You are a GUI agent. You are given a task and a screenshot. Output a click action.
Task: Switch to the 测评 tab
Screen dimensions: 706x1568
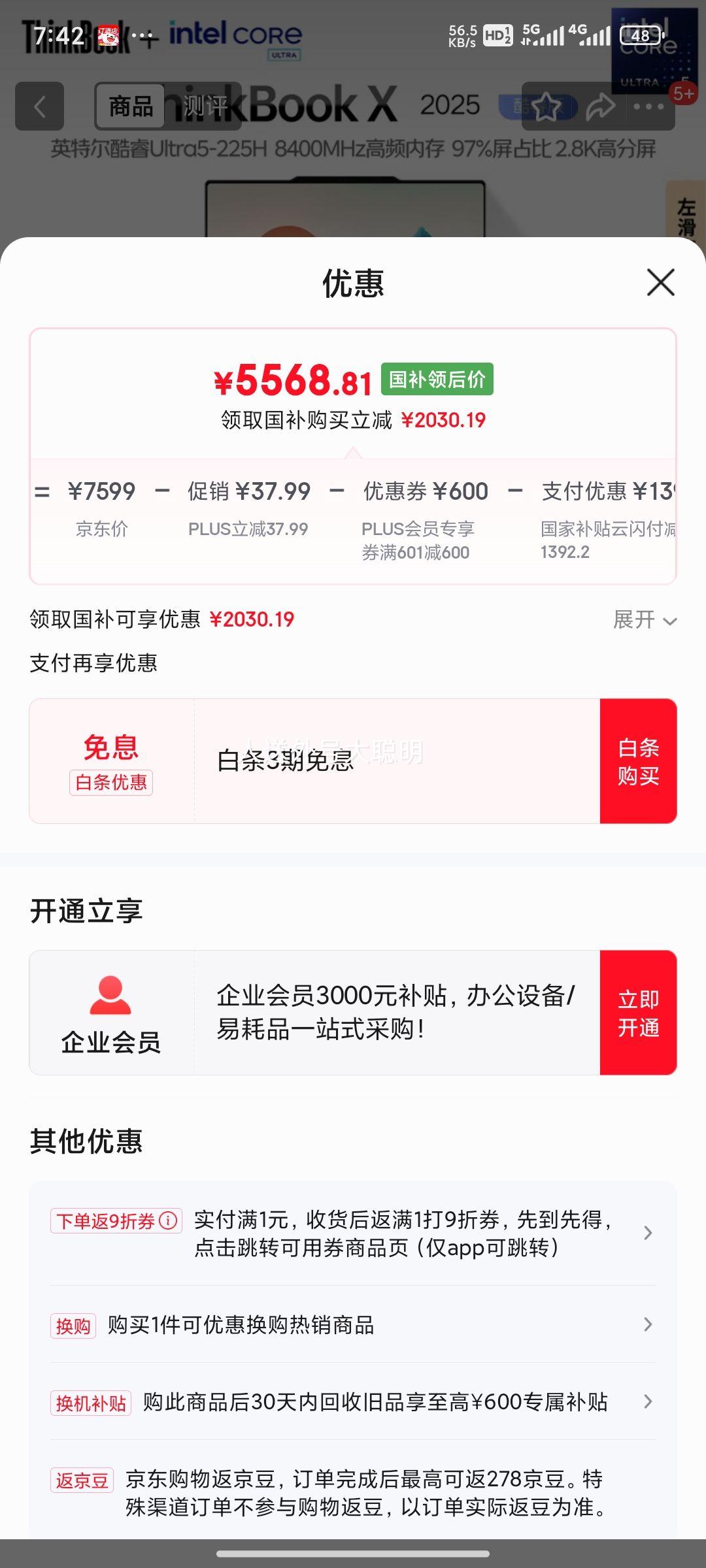pyautogui.click(x=205, y=106)
